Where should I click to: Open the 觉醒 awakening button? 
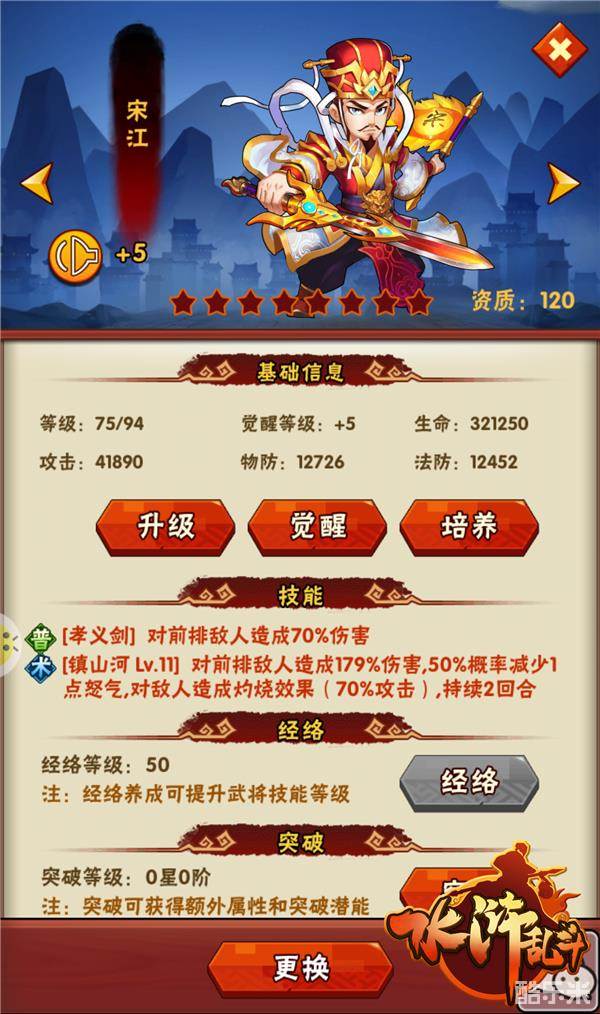pyautogui.click(x=318, y=527)
